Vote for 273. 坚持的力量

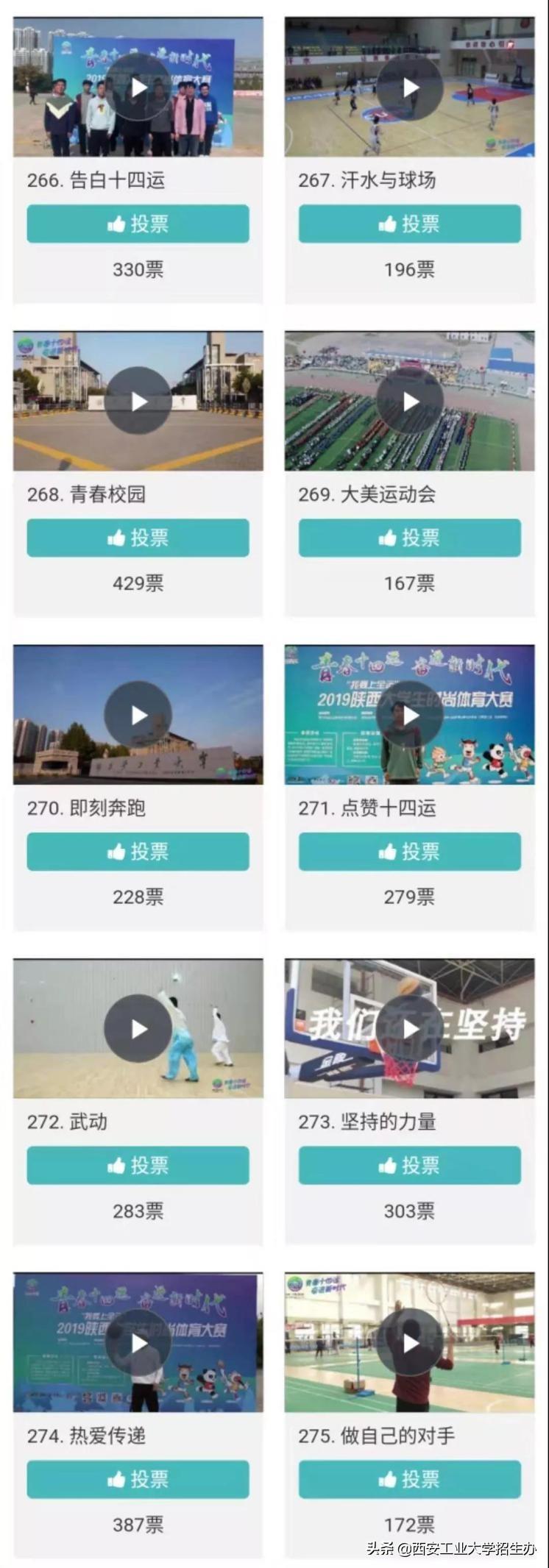point(410,1165)
